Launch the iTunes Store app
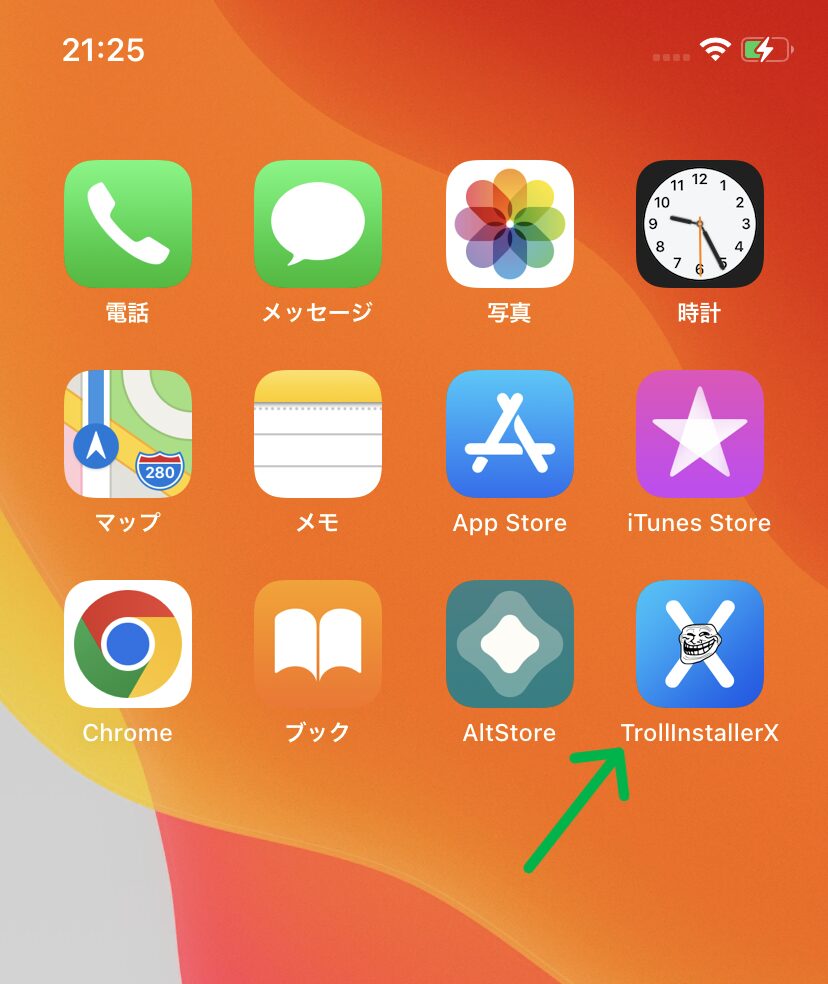 tap(699, 434)
